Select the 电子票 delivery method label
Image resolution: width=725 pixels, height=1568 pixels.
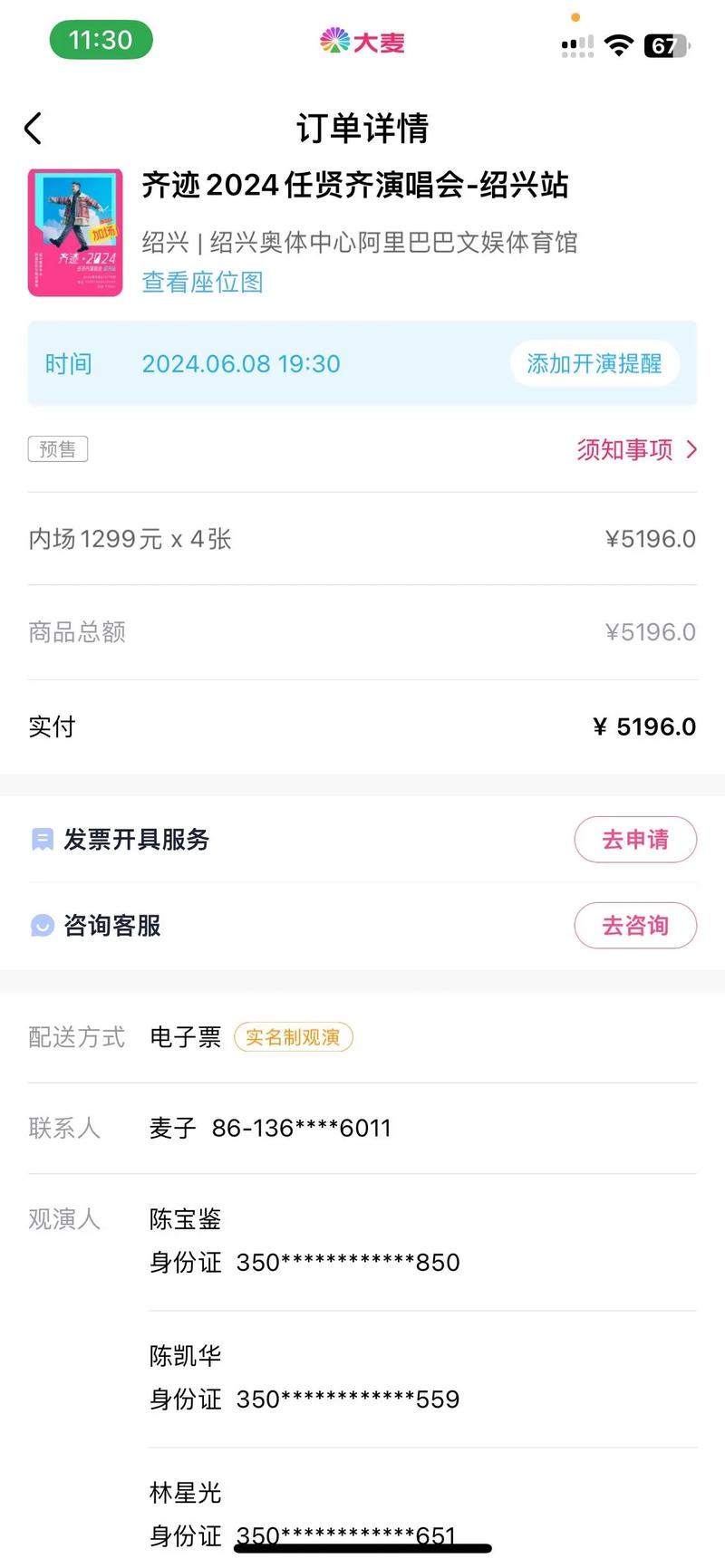coord(185,1037)
